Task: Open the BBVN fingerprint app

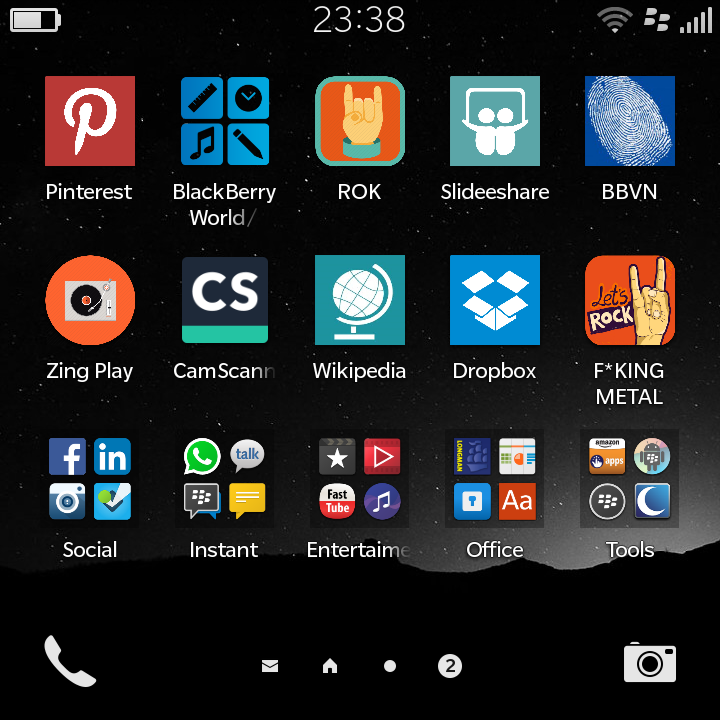Action: [x=630, y=121]
